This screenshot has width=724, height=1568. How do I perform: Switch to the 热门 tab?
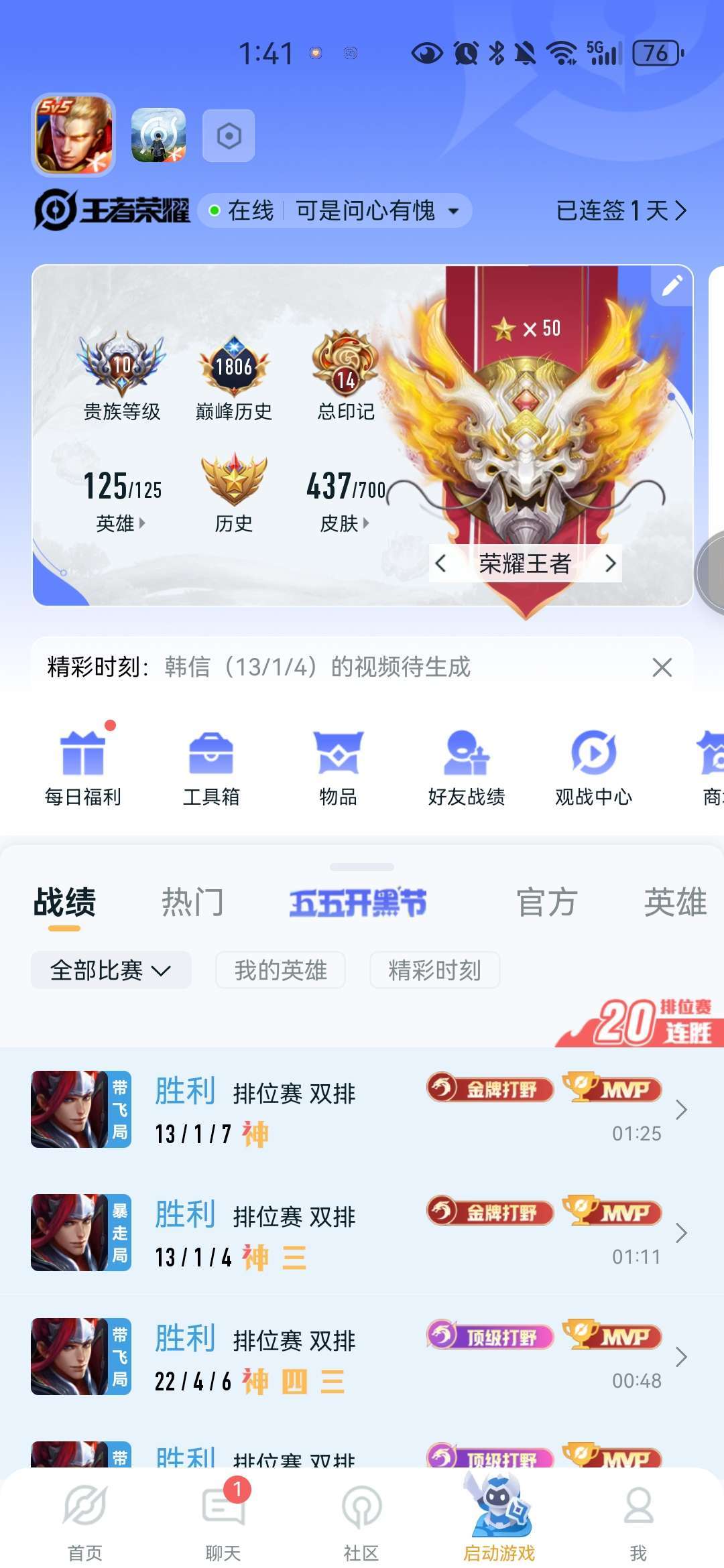[192, 902]
